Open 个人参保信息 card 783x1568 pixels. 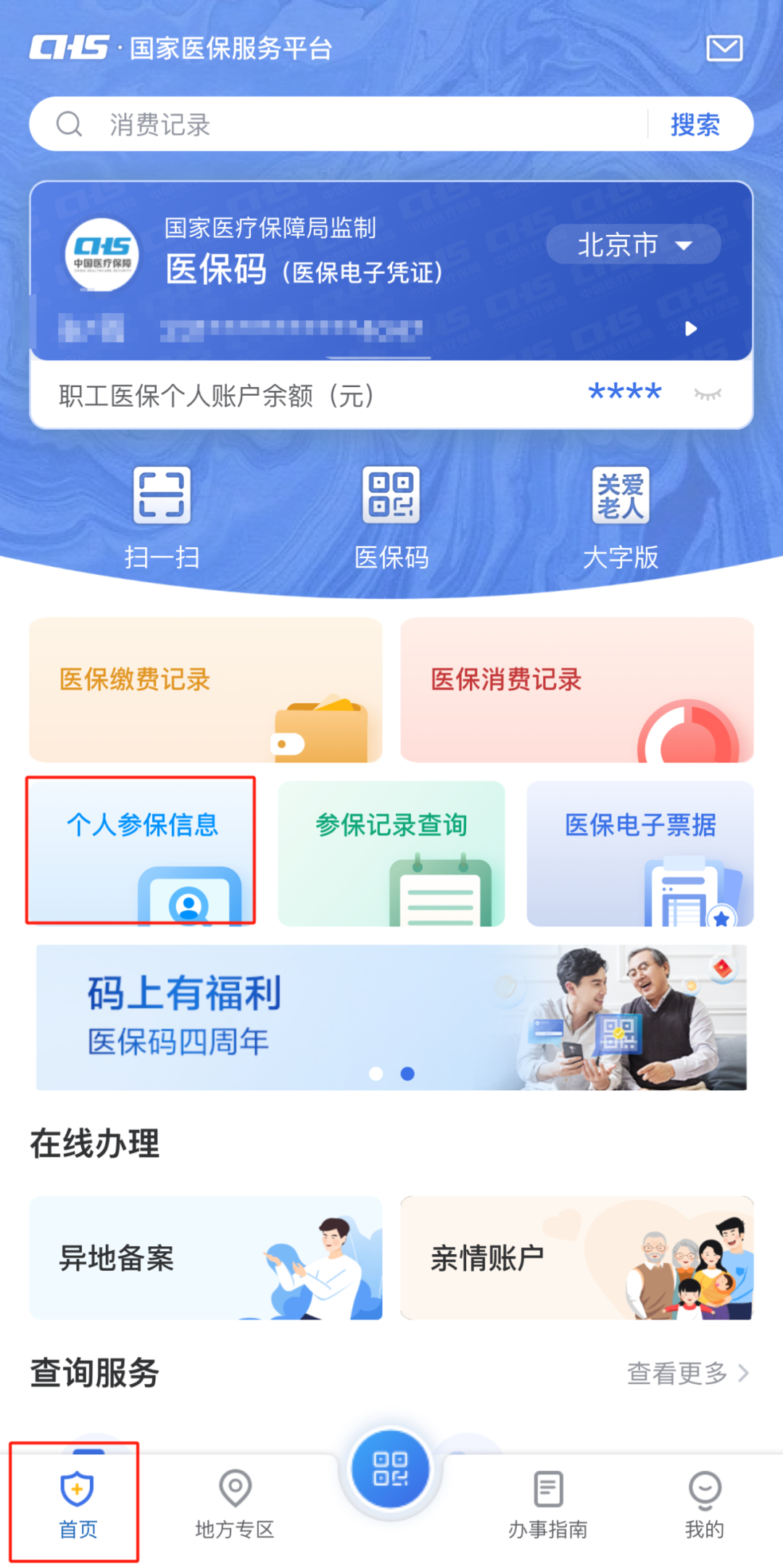[x=142, y=852]
